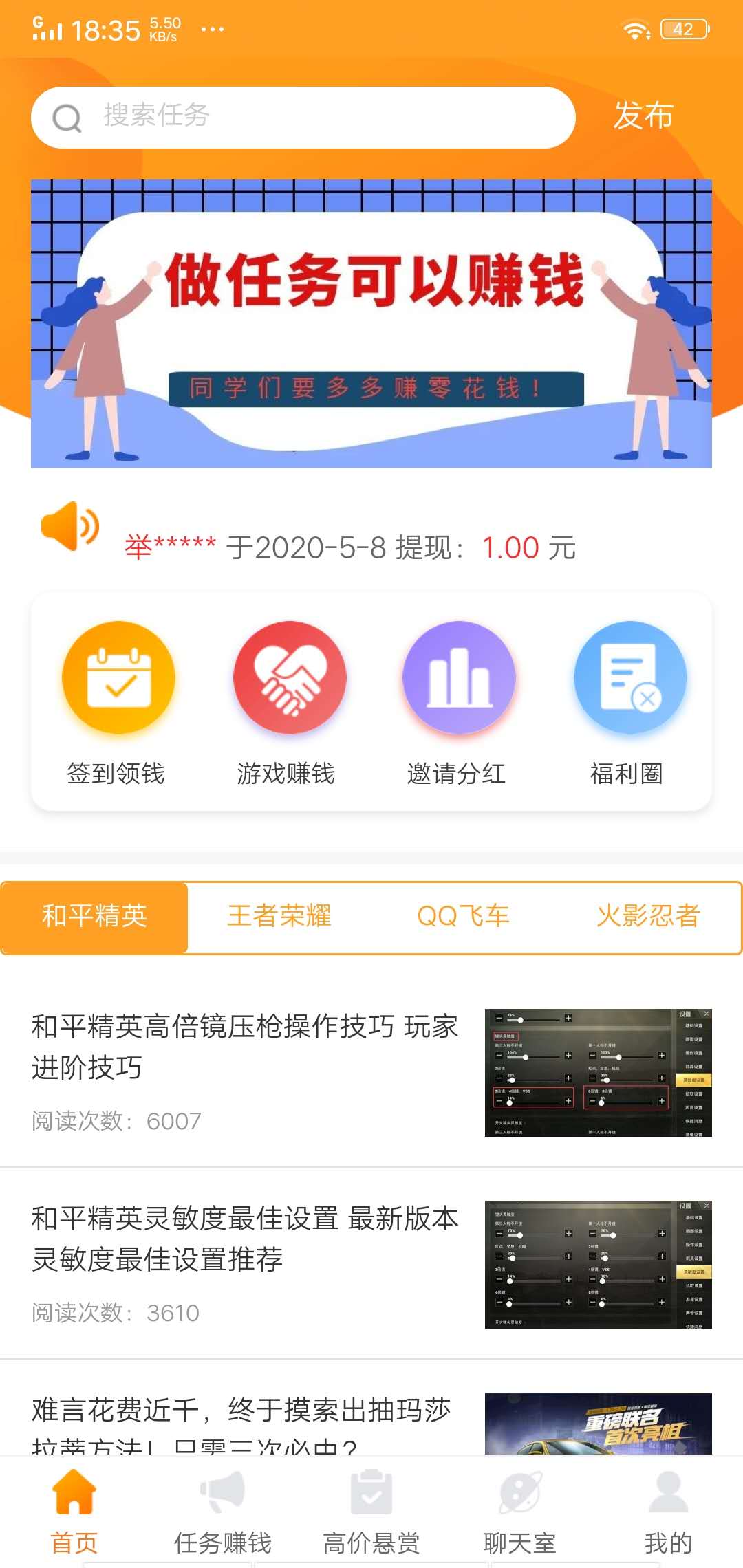This screenshot has width=743, height=1568.
Task: Open the 高价悬赏 clipboard icon
Action: (371, 1492)
